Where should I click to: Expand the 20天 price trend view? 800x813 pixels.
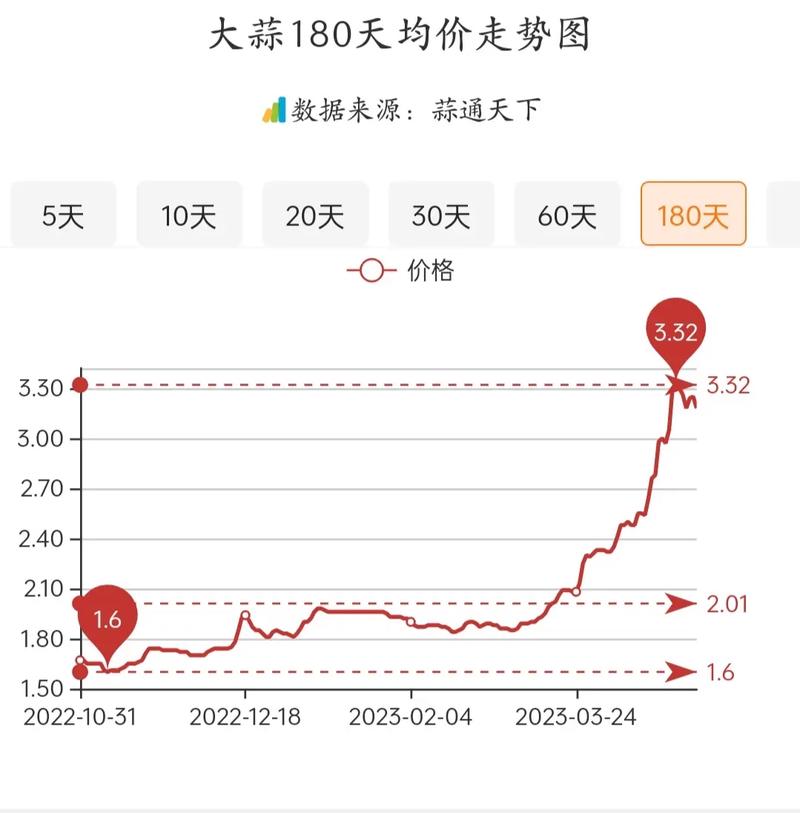316,212
